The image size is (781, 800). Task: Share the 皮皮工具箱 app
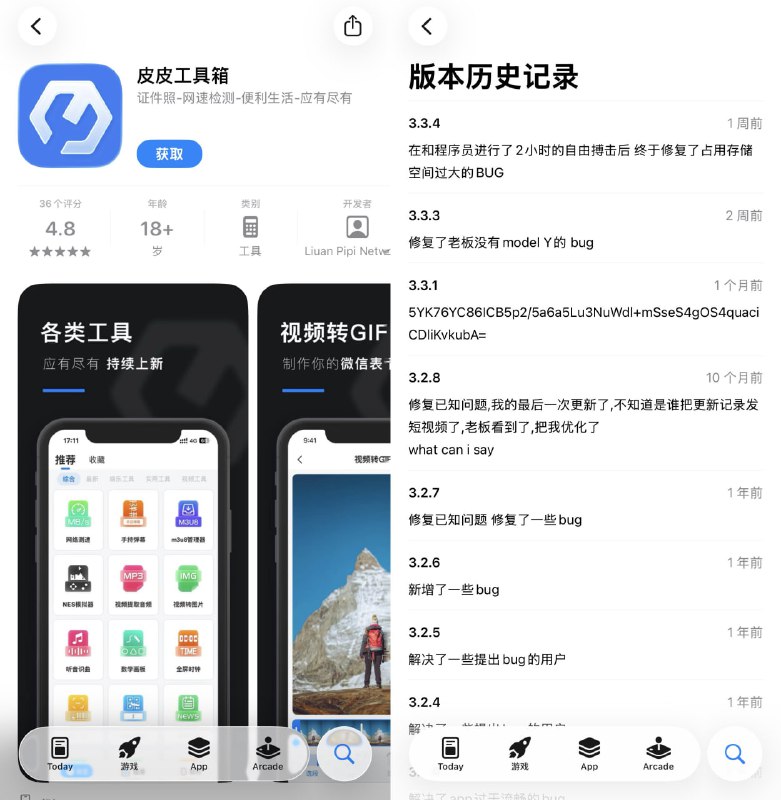point(352,27)
